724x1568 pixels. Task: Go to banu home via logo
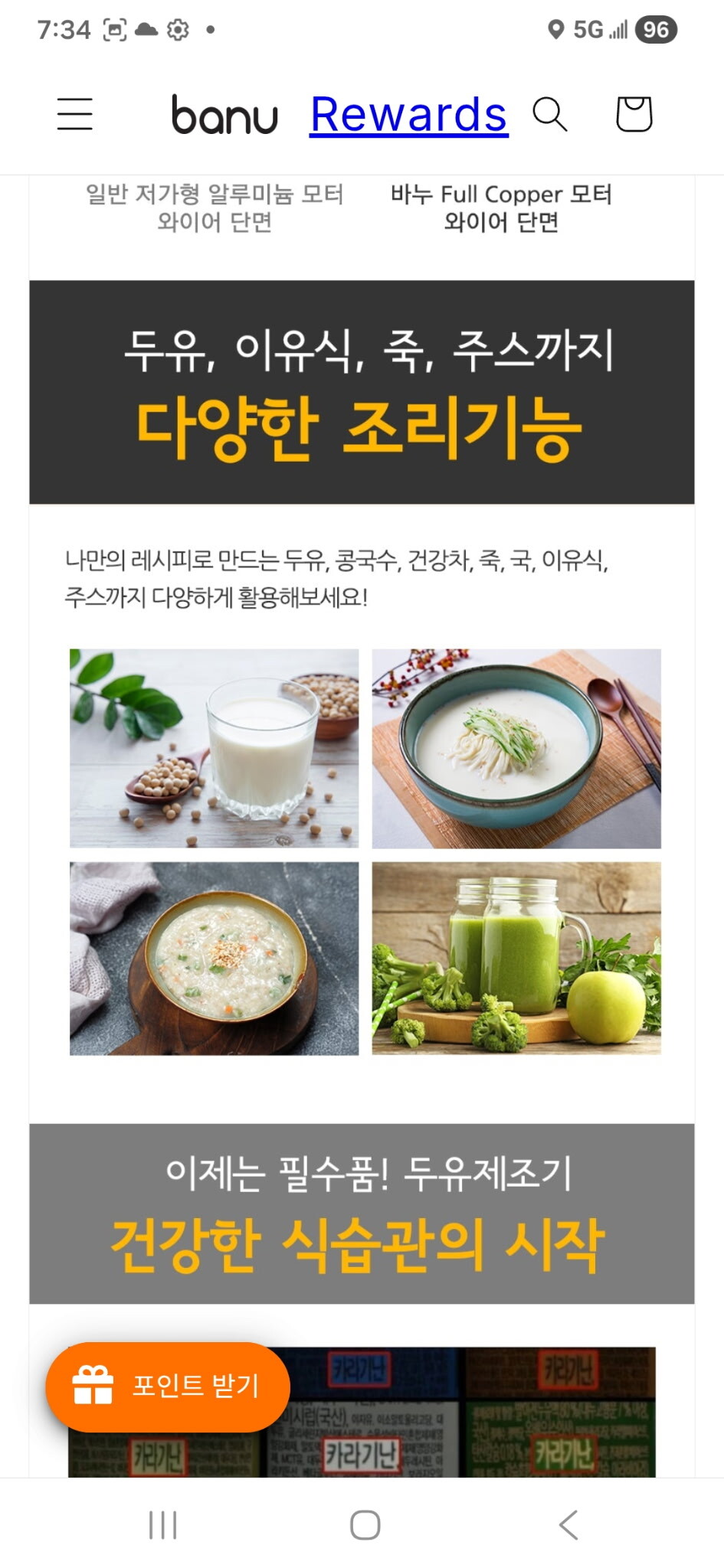click(x=224, y=115)
